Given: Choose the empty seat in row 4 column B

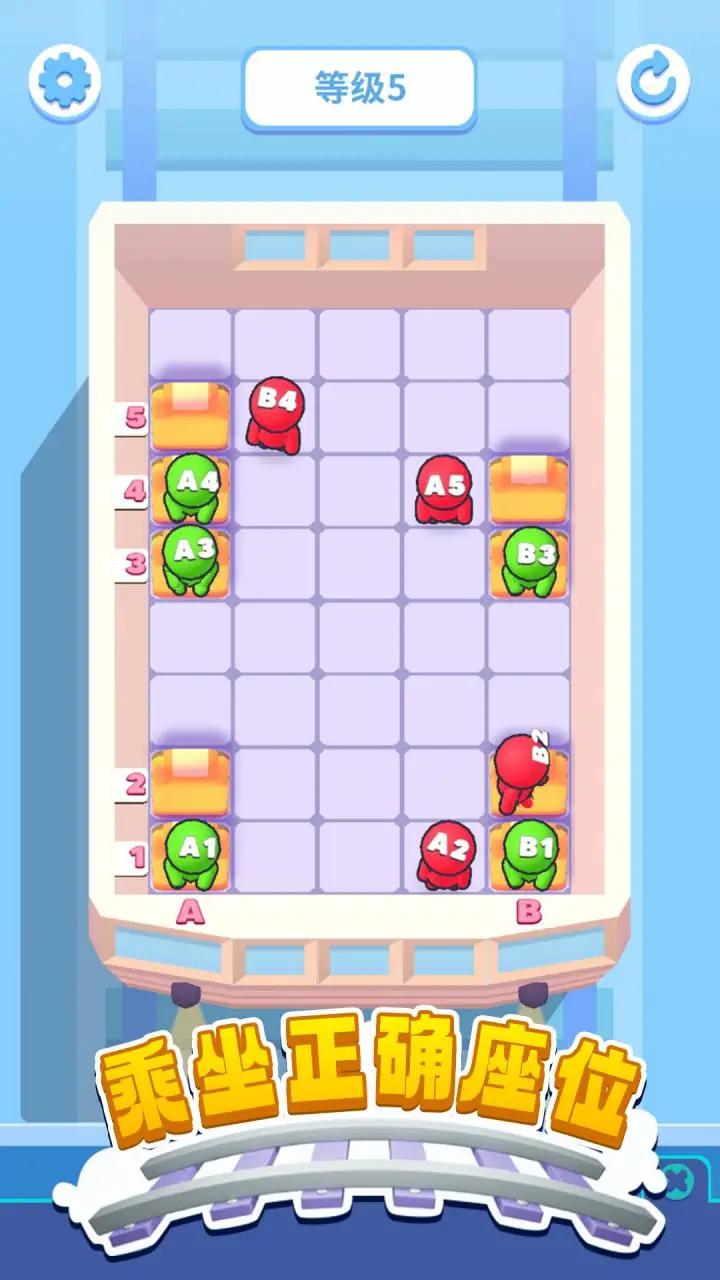Looking at the screenshot, I should tap(529, 490).
